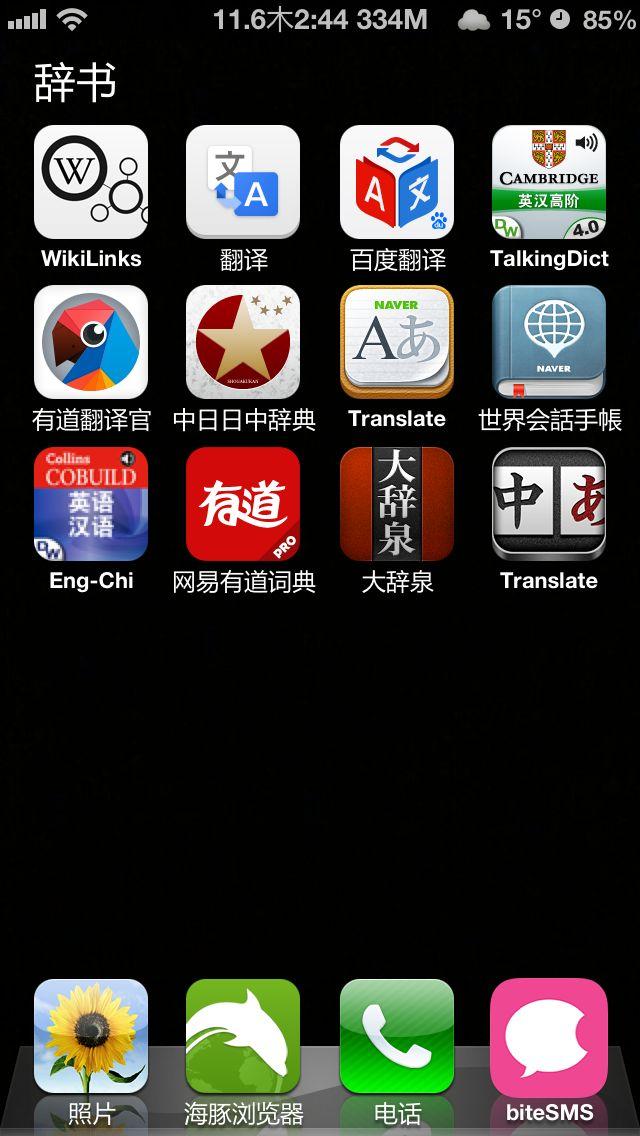This screenshot has width=640, height=1136.
Task: Launch 有道翻译官 app
Action: [x=91, y=342]
